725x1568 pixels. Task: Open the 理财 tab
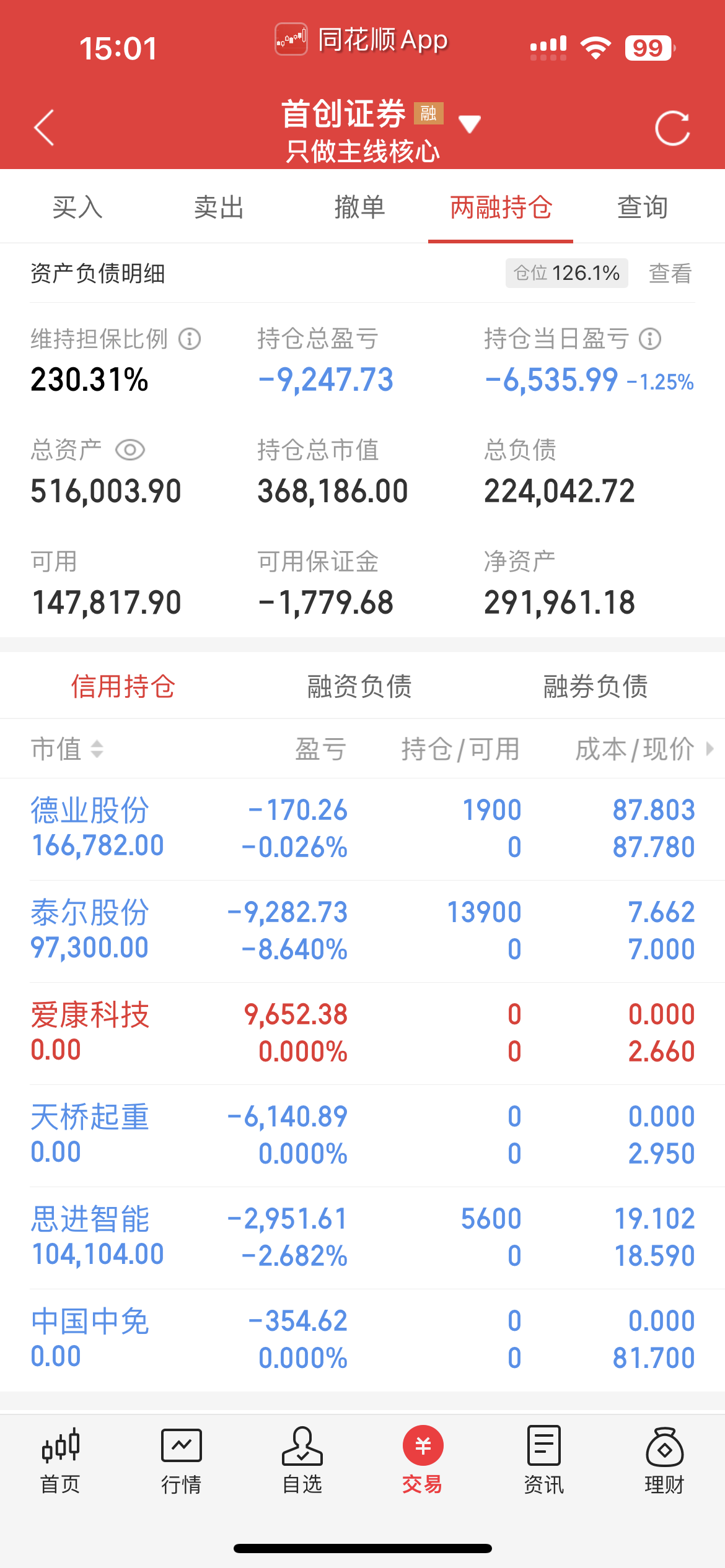664,1461
